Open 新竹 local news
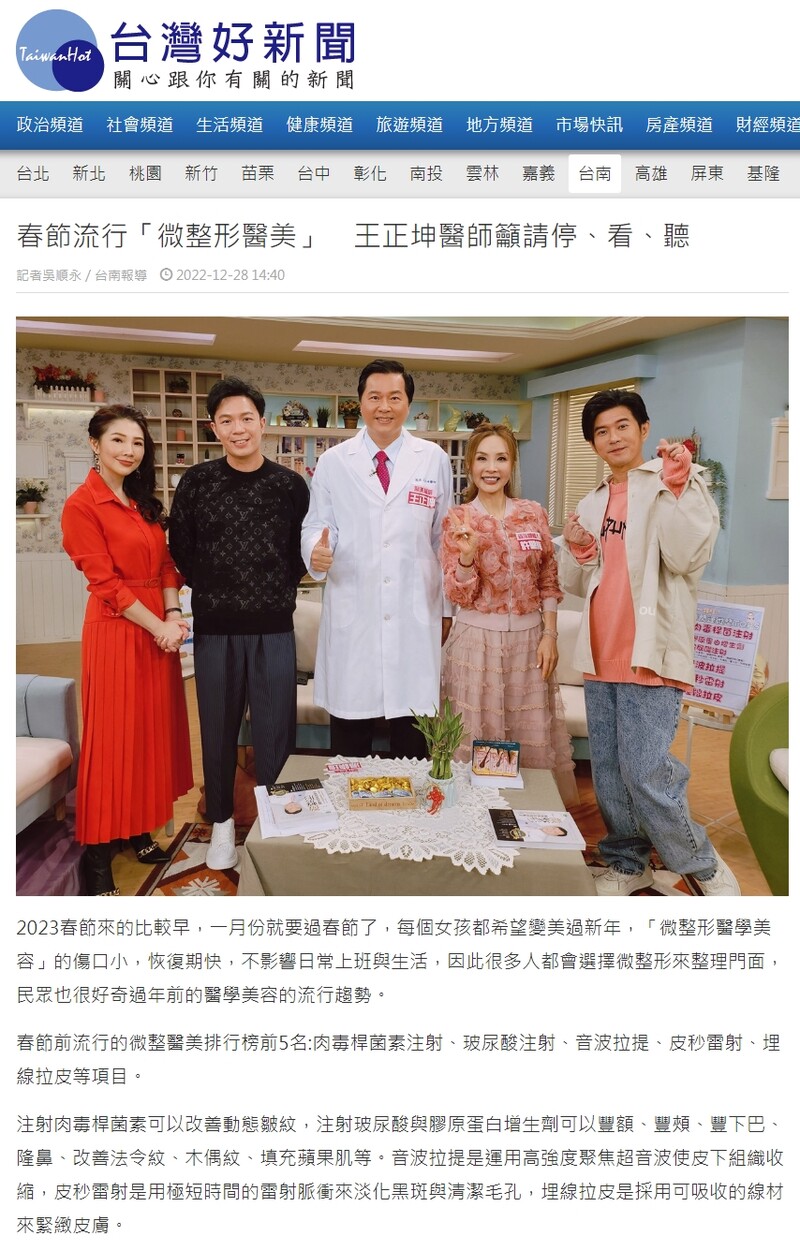 click(x=201, y=173)
